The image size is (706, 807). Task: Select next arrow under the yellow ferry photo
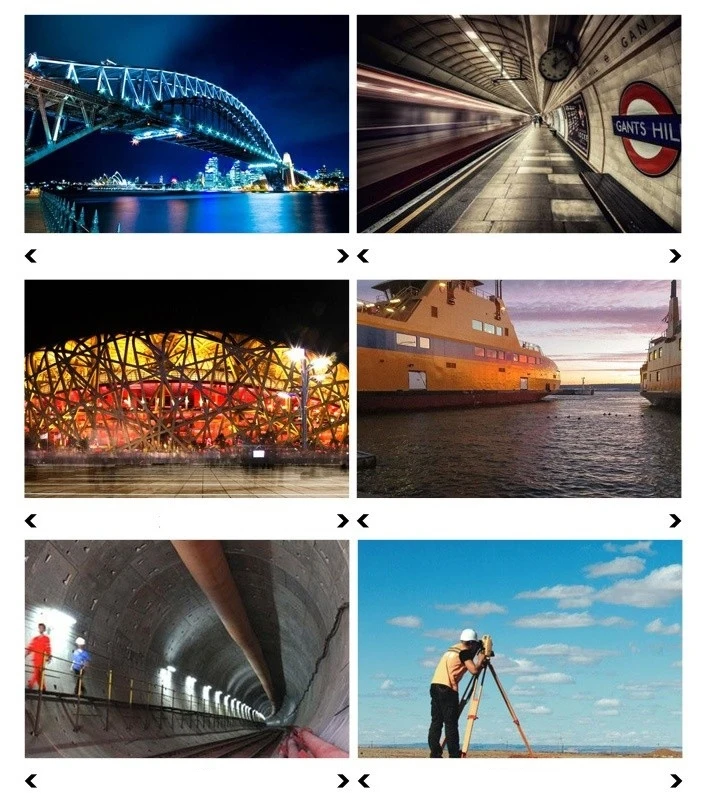tap(675, 521)
